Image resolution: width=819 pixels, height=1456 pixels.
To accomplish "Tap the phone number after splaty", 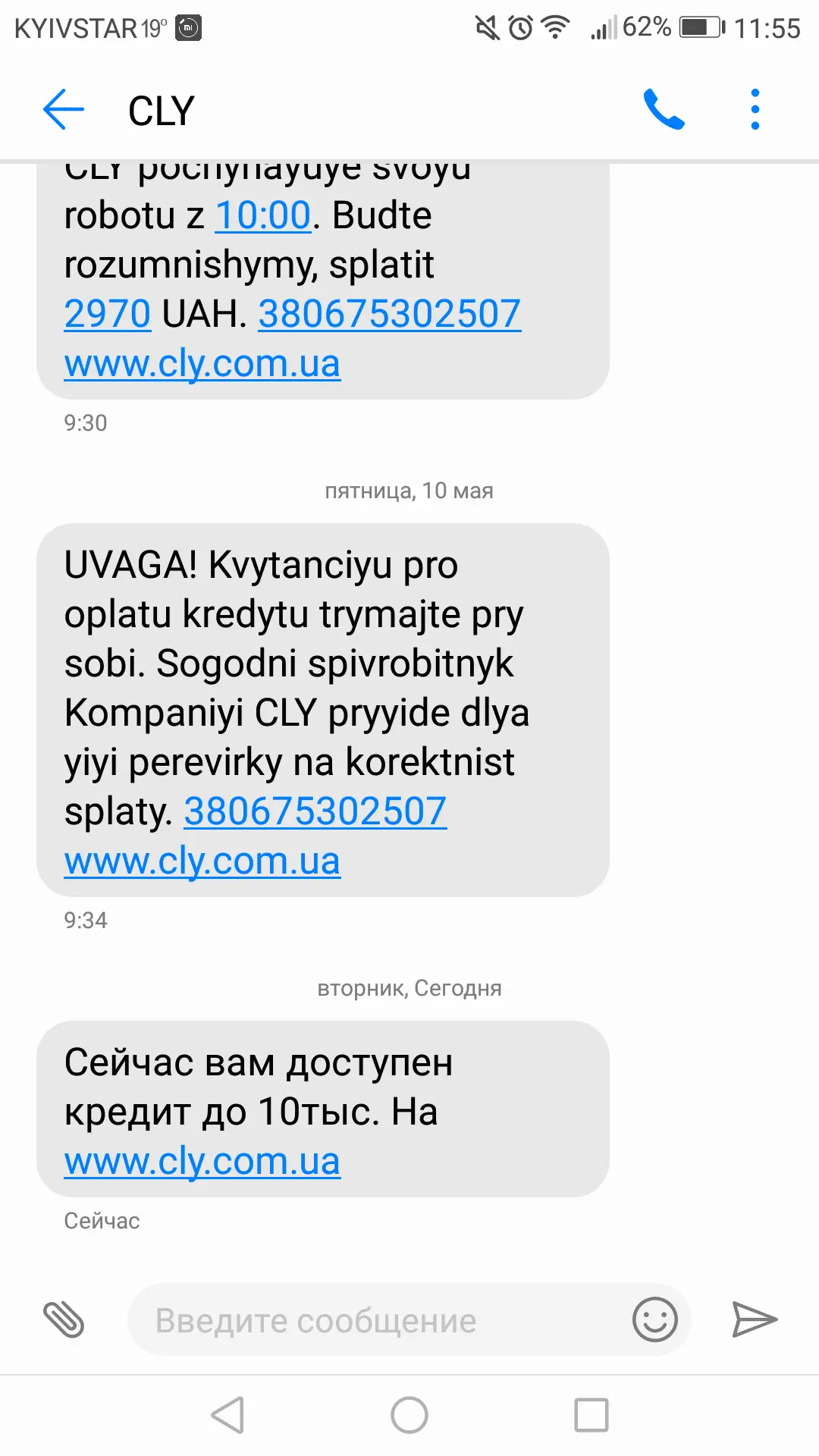I will pos(315,811).
